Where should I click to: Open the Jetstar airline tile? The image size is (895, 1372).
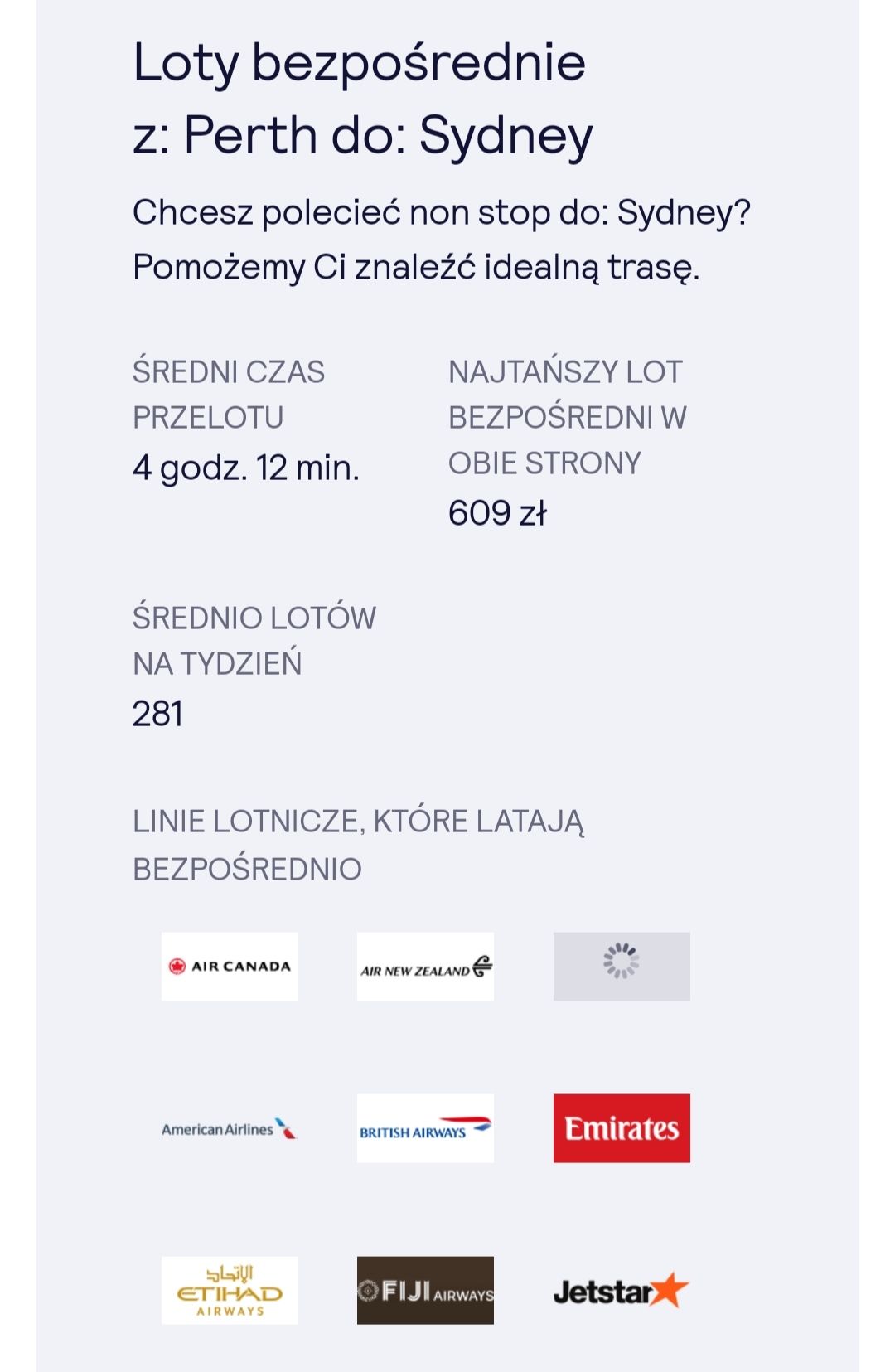(622, 1290)
